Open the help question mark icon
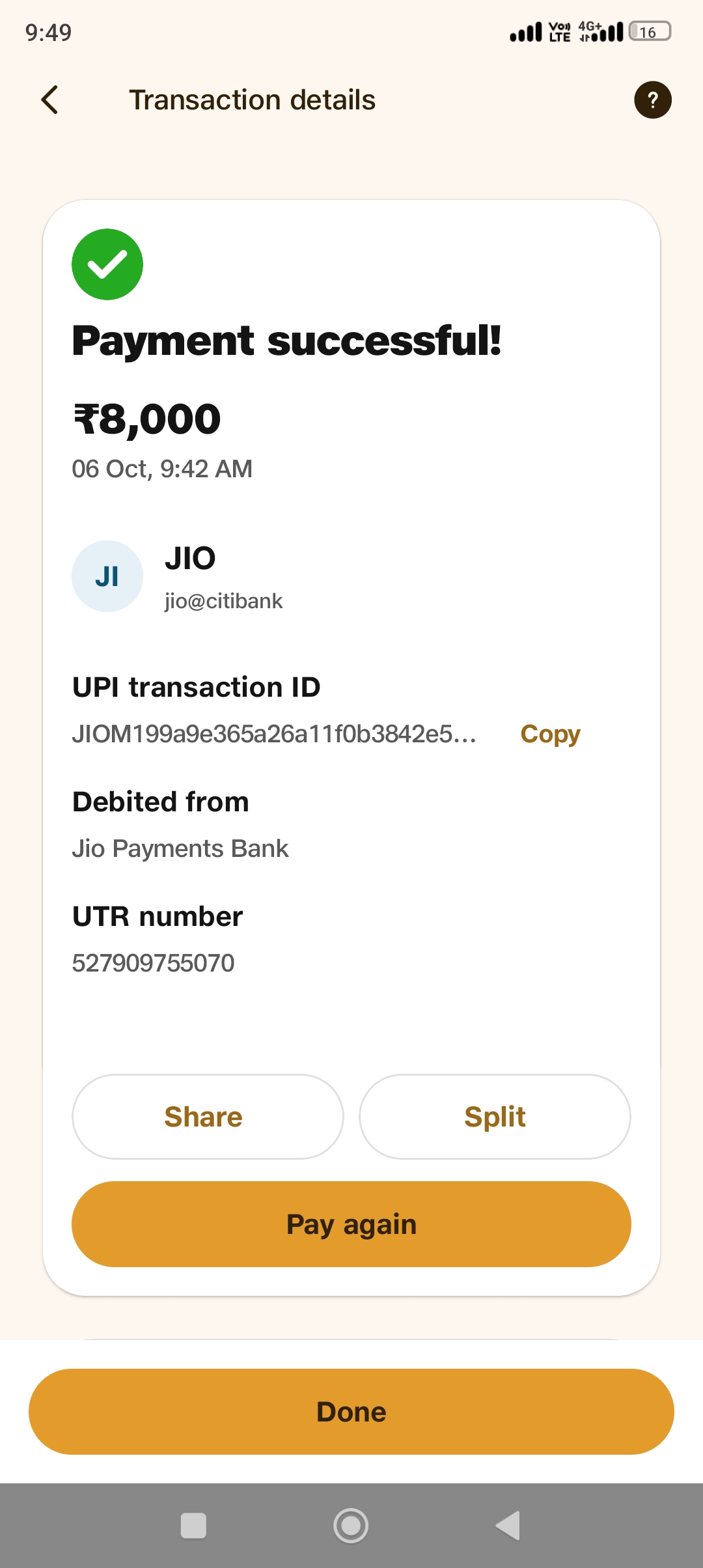 tap(652, 100)
